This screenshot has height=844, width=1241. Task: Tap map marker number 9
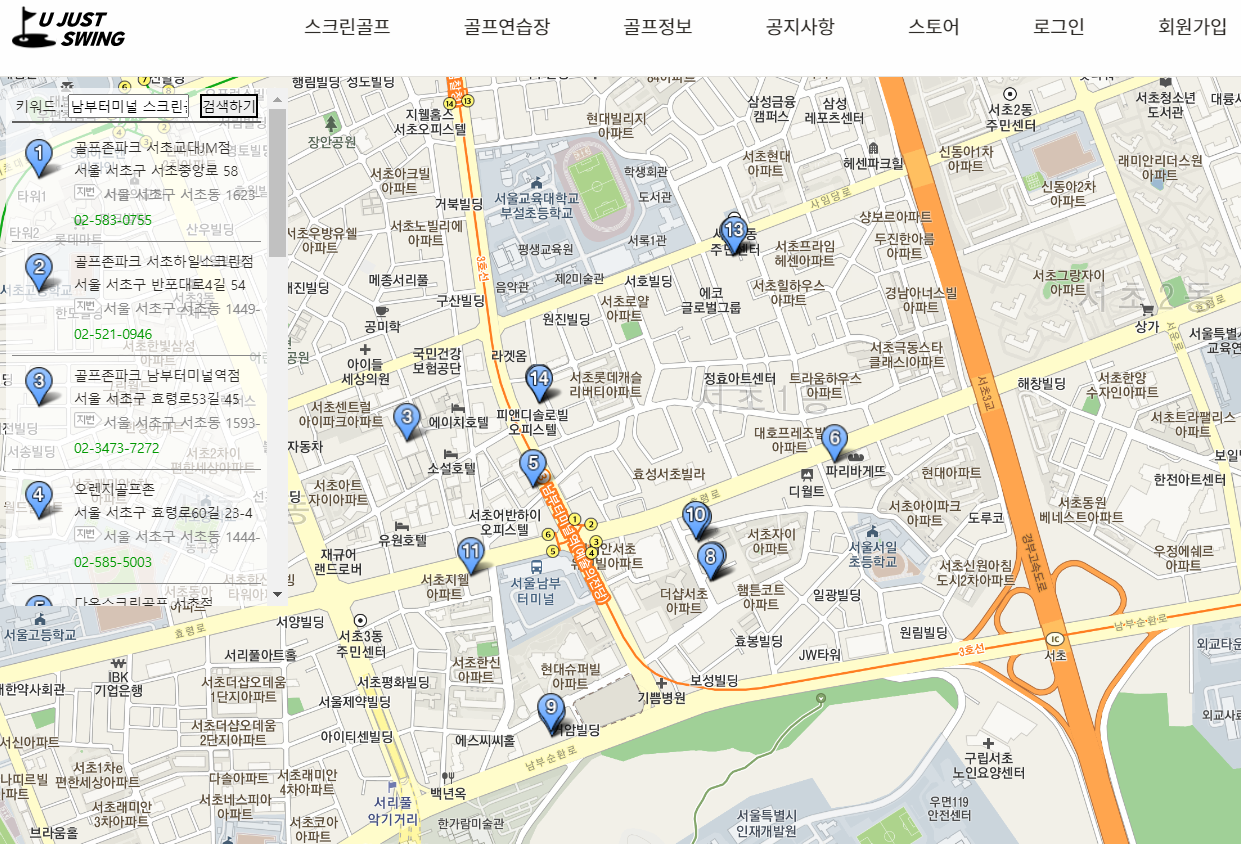(550, 708)
